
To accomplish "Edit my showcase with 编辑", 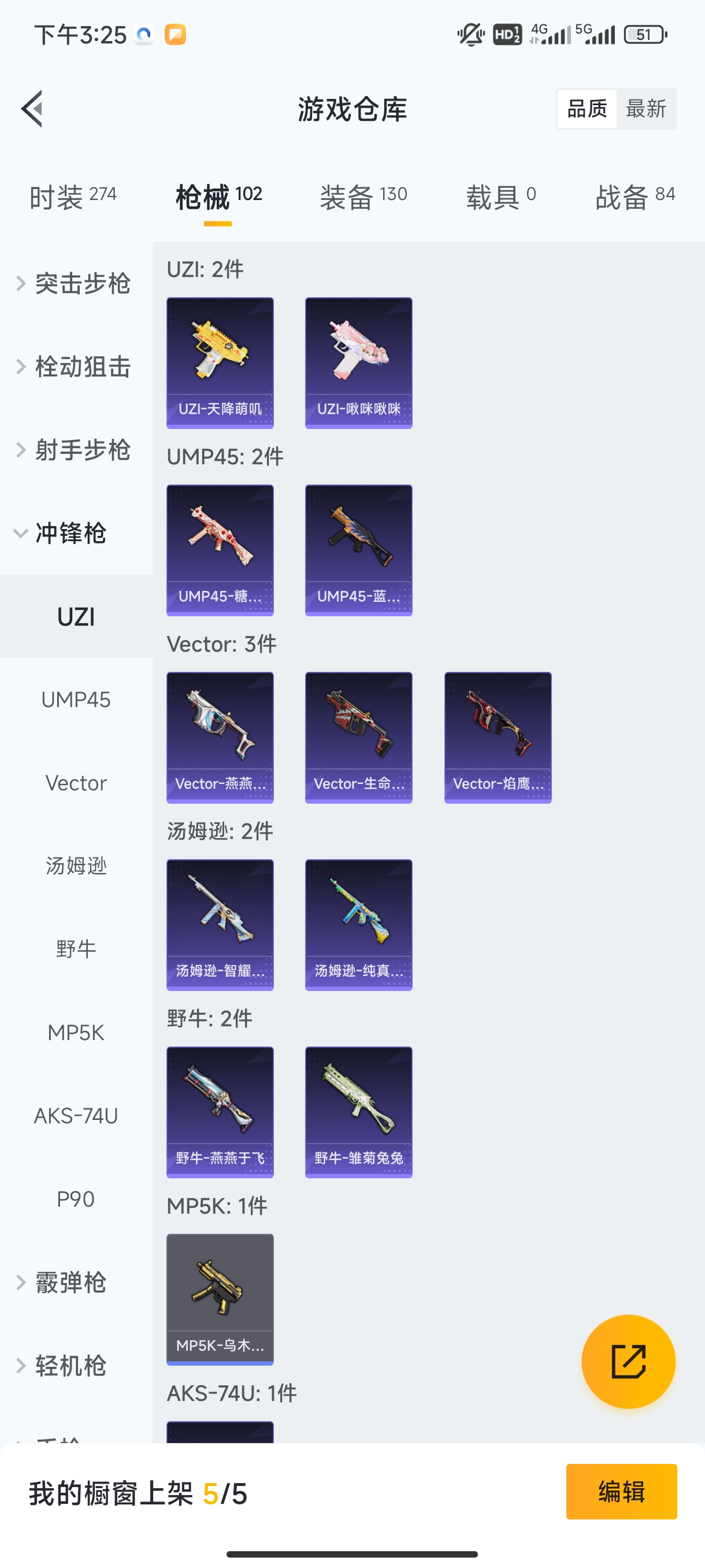I will pos(621,1491).
